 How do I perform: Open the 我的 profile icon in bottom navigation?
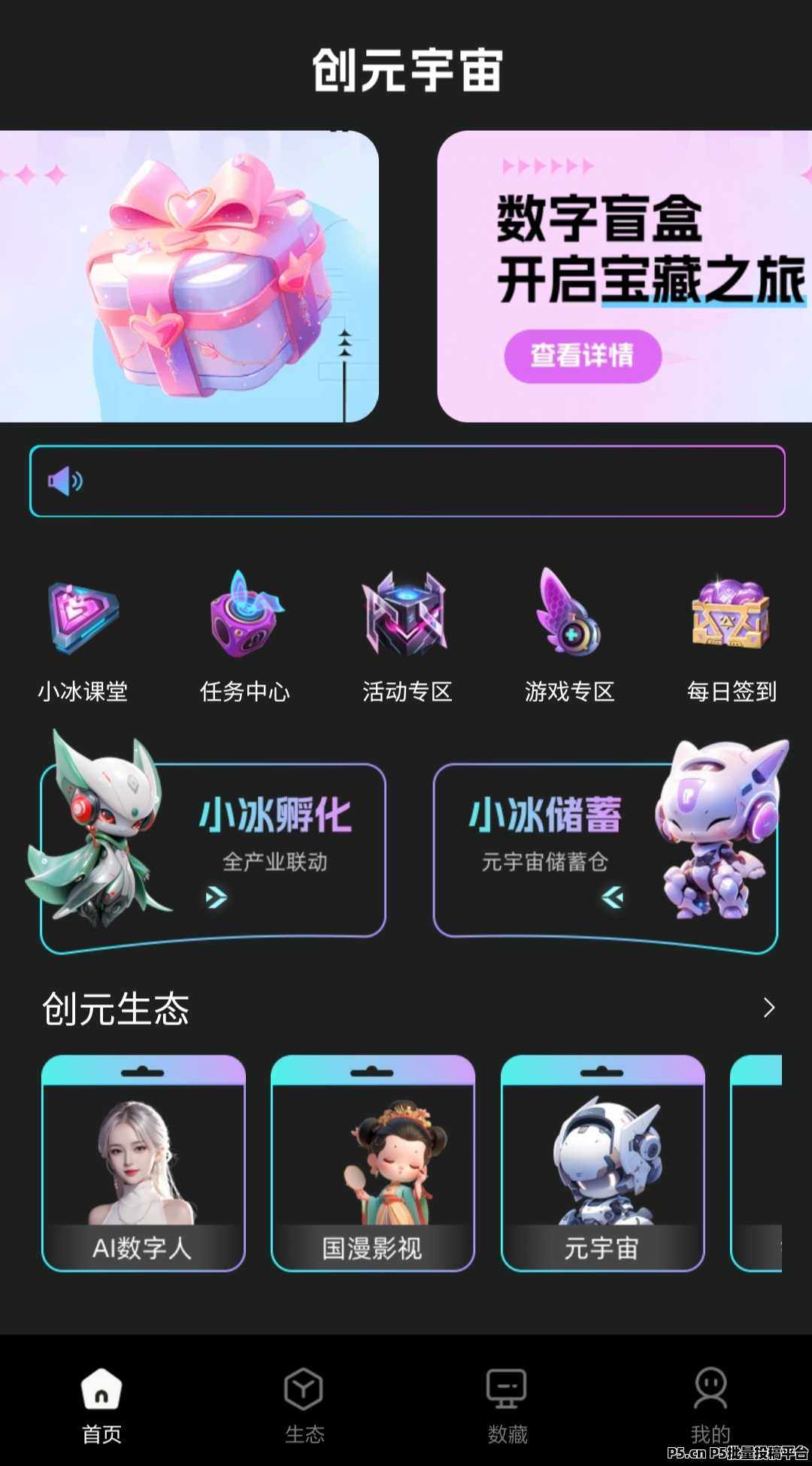coord(710,1389)
